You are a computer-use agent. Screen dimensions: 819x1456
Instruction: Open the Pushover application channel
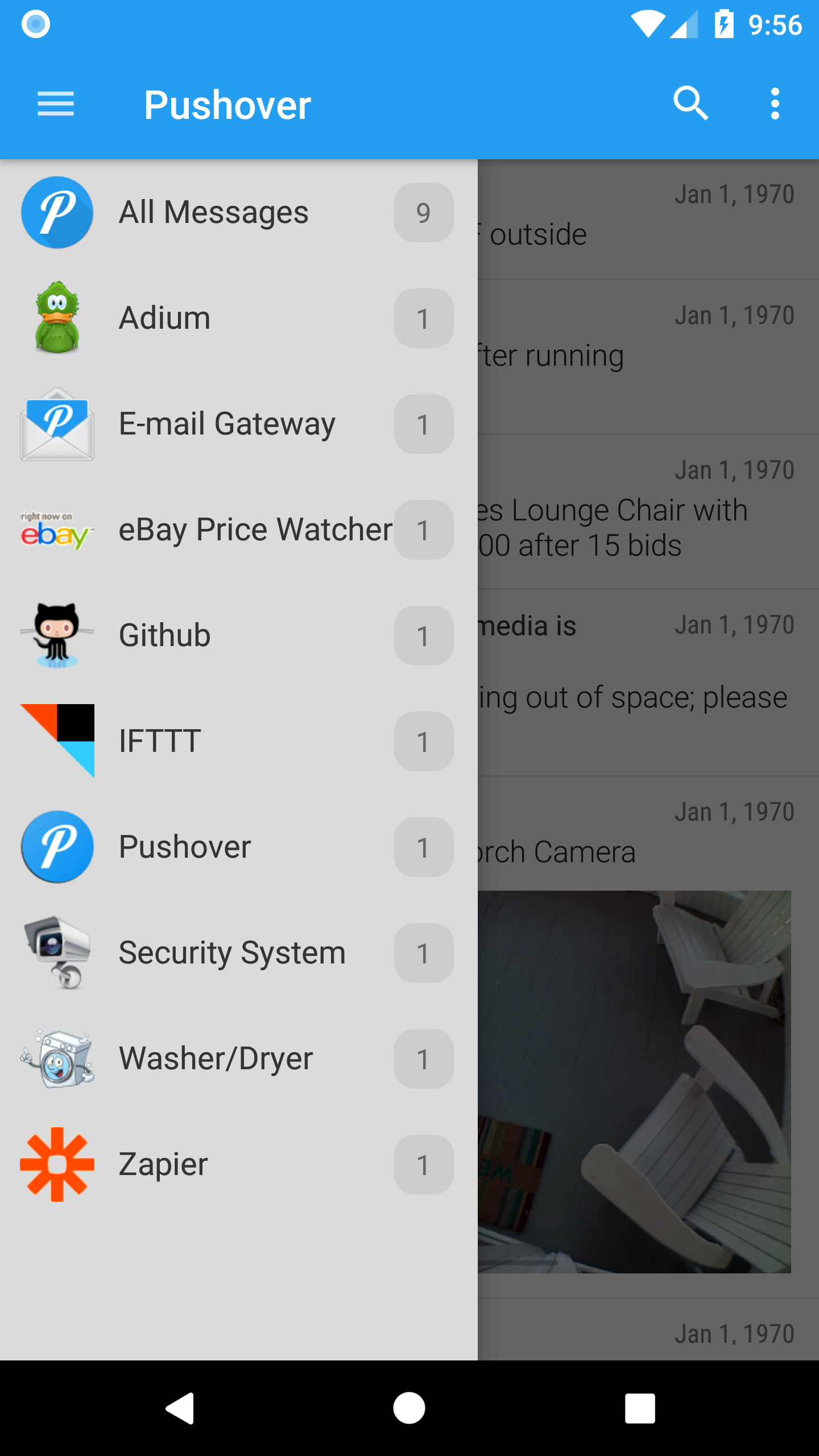(x=184, y=847)
